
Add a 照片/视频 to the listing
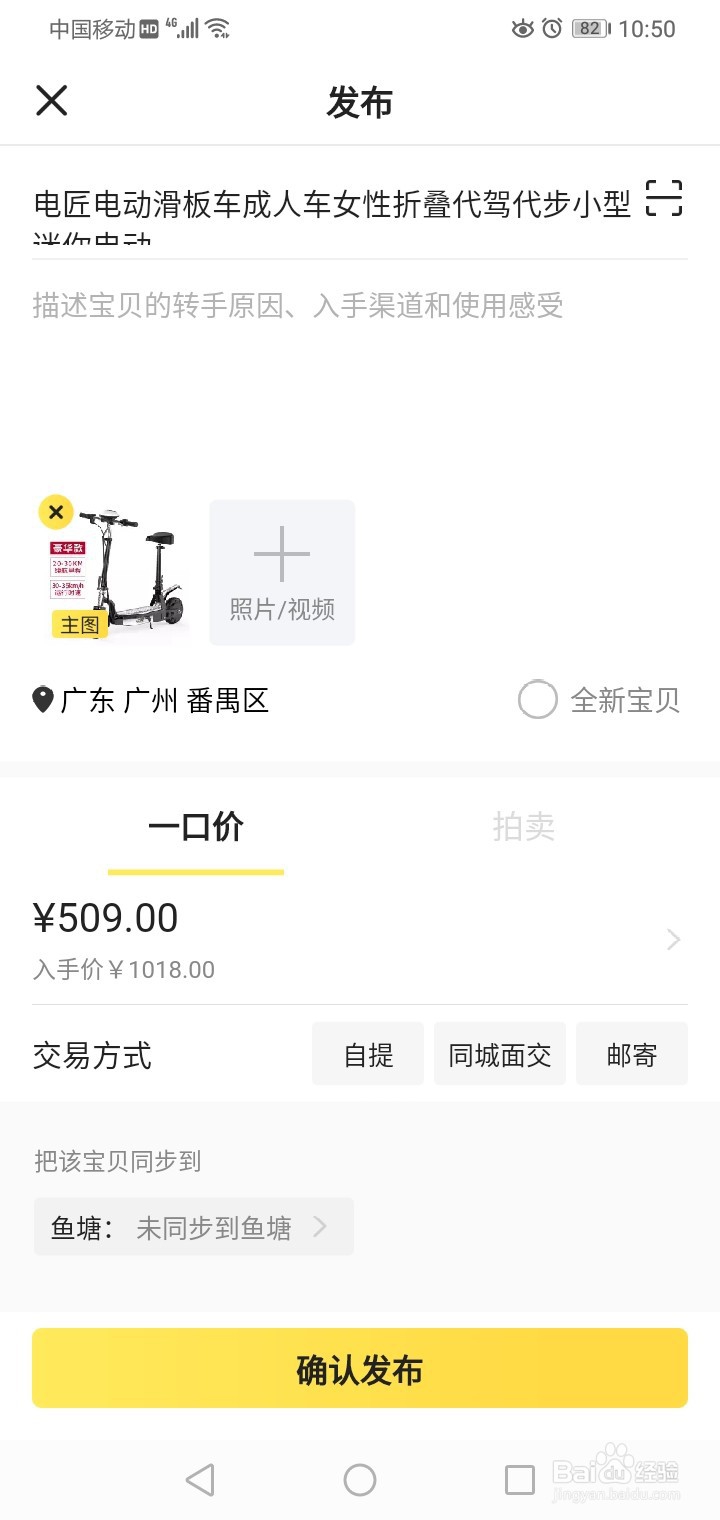pos(282,573)
